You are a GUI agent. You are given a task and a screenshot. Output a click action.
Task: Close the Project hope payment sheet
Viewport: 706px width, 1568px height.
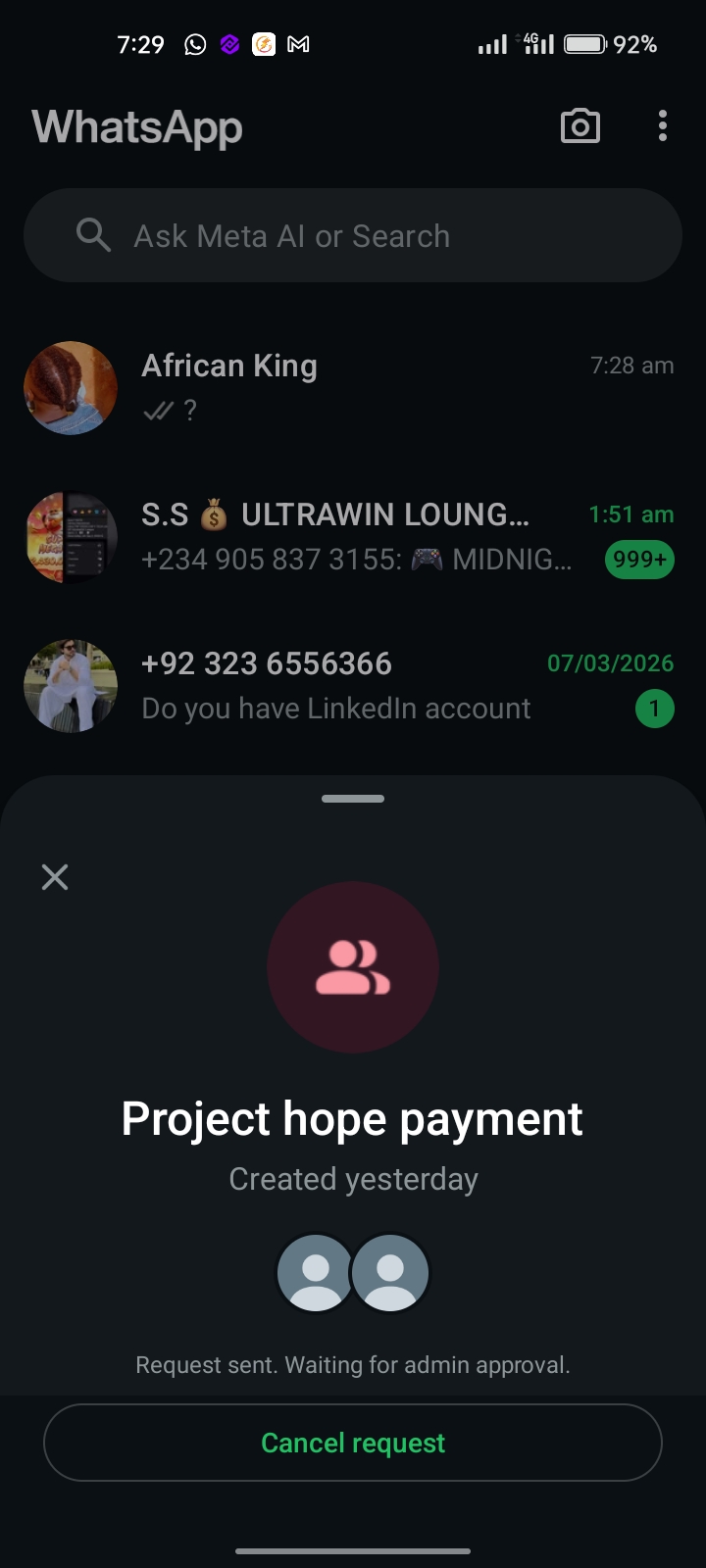(55, 877)
